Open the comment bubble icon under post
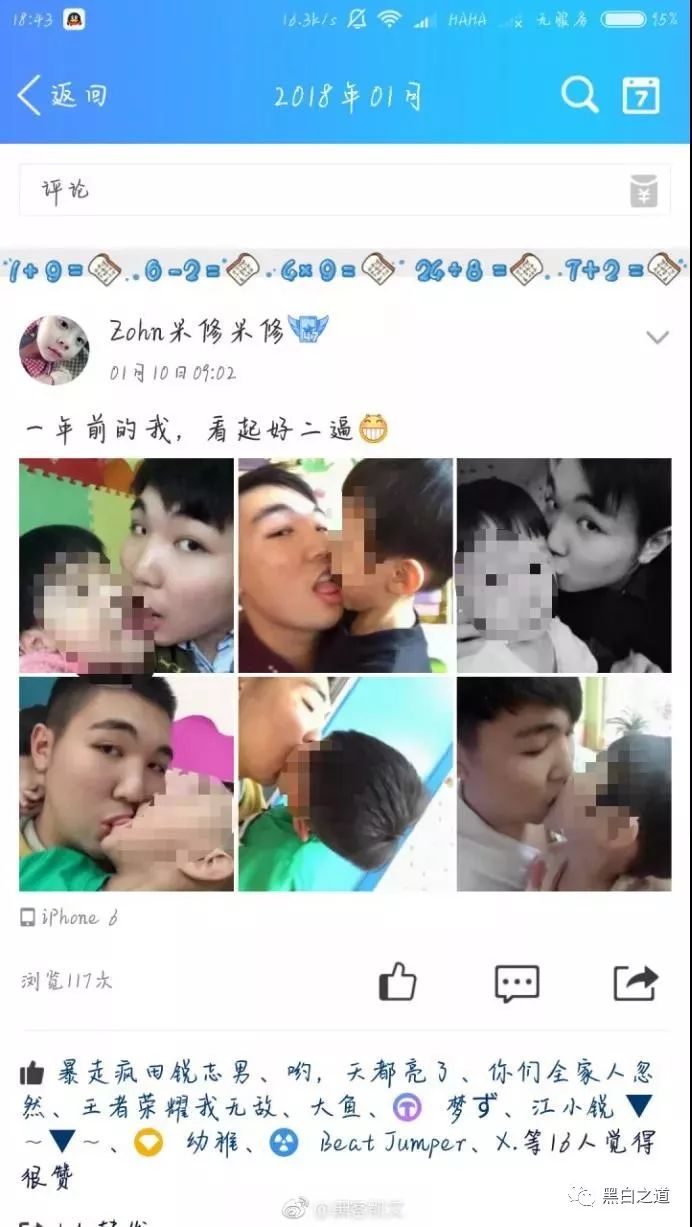 click(x=516, y=983)
